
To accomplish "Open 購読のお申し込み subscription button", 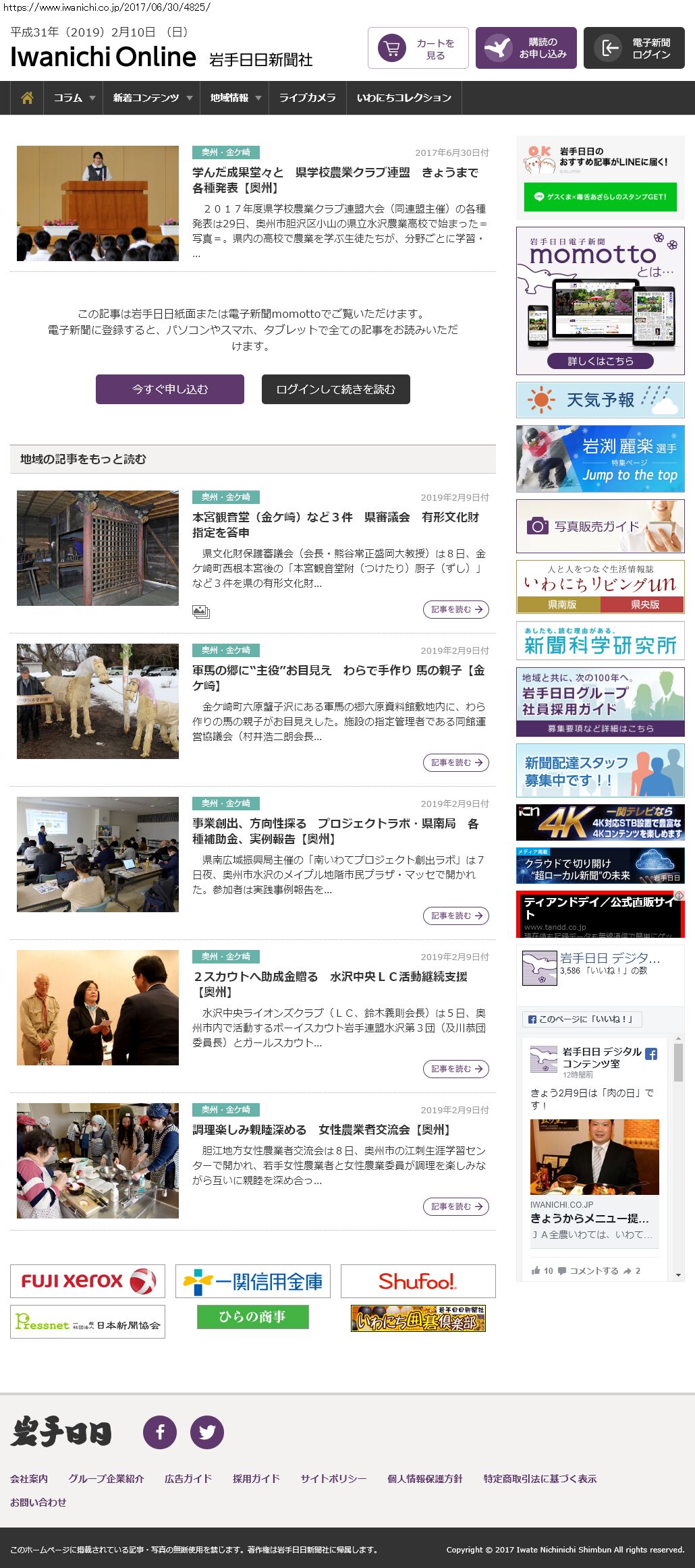I will coord(526,48).
